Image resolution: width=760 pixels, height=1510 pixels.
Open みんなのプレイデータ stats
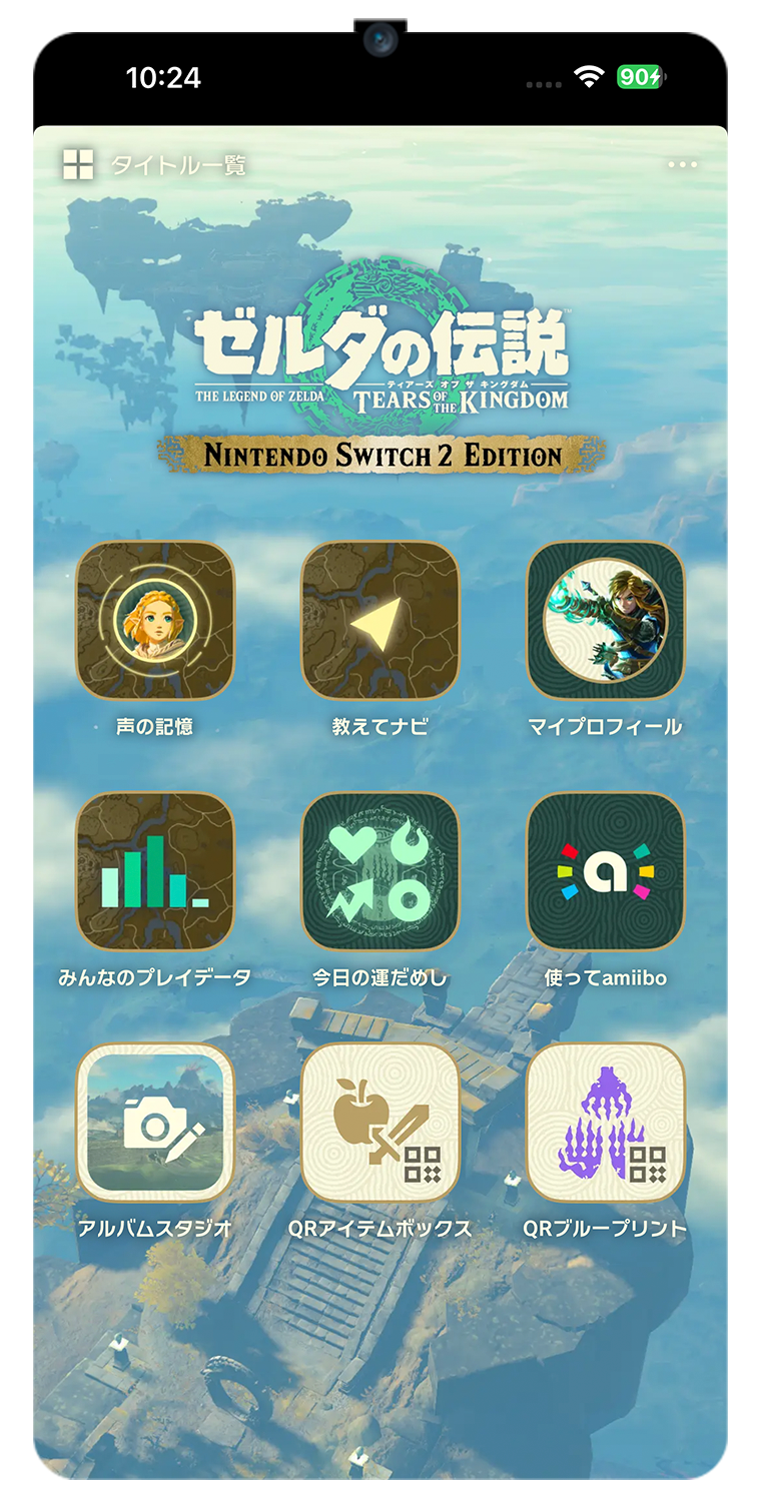(155, 871)
